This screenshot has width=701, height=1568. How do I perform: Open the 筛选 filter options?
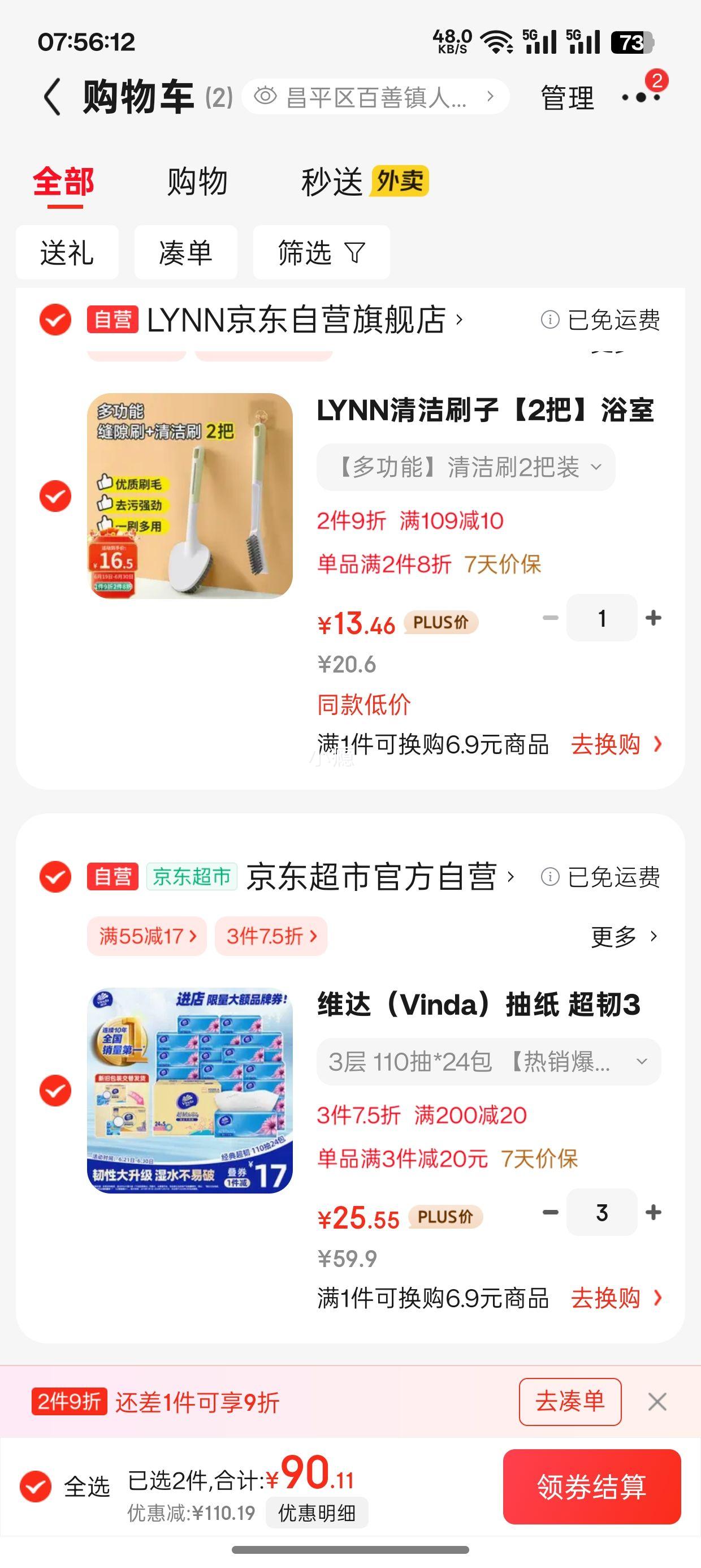321,253
